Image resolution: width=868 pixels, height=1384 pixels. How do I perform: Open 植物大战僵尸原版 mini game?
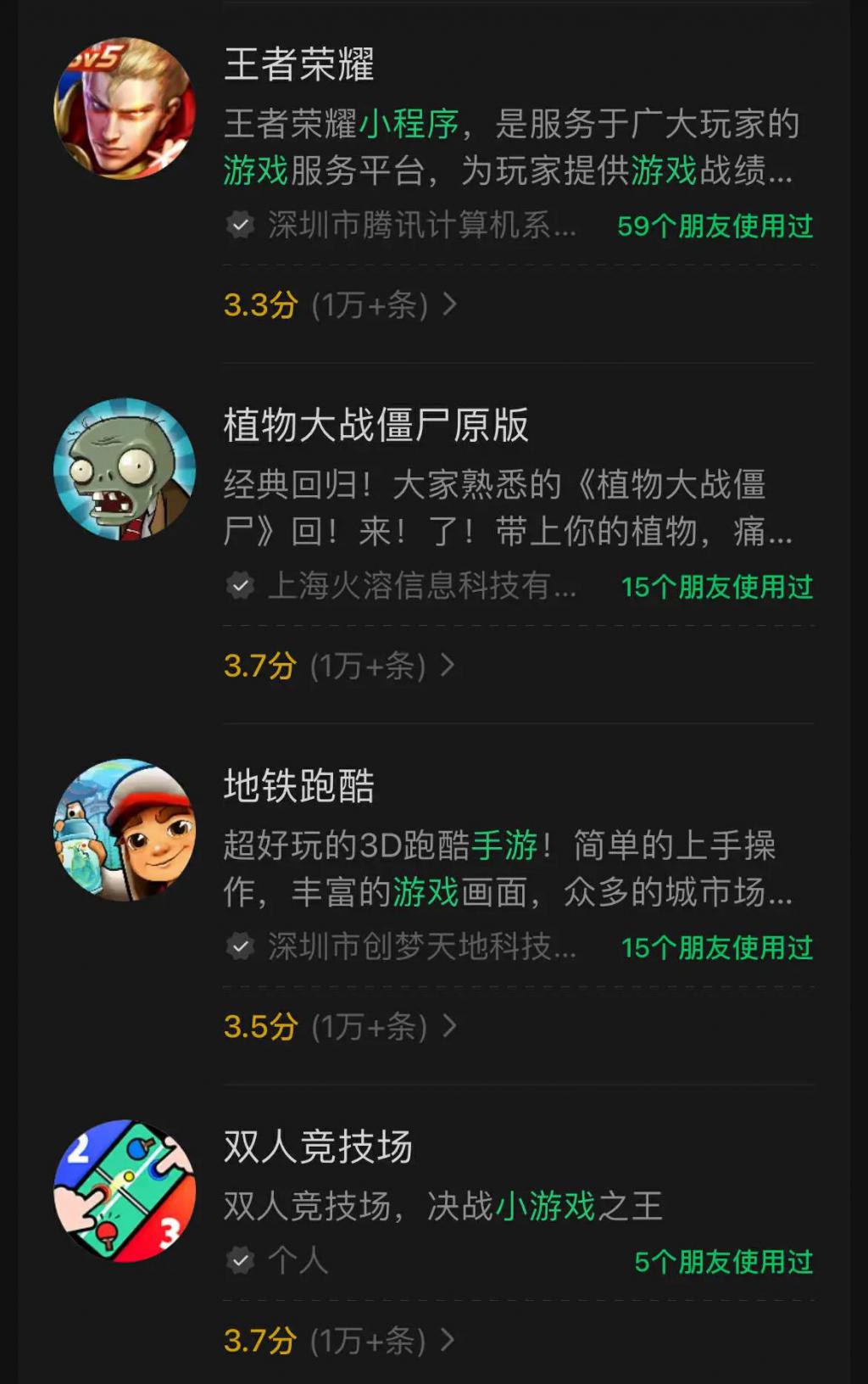pos(376,425)
